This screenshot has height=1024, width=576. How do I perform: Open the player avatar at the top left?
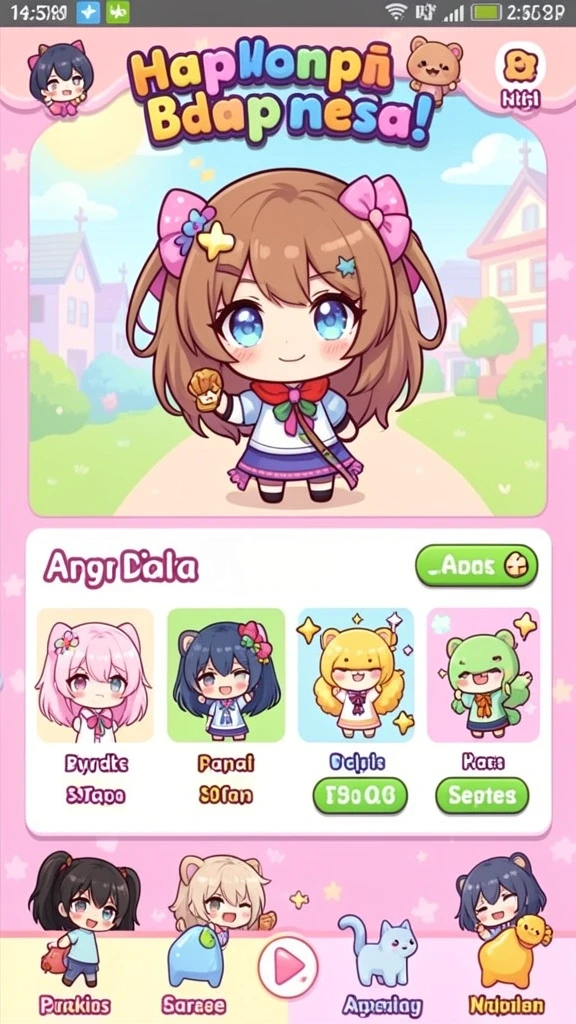tap(59, 77)
